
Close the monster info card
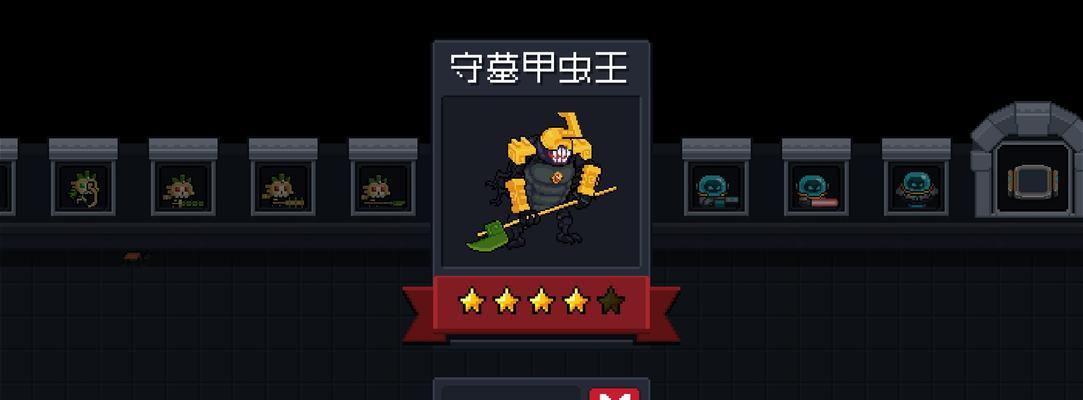pos(614,393)
